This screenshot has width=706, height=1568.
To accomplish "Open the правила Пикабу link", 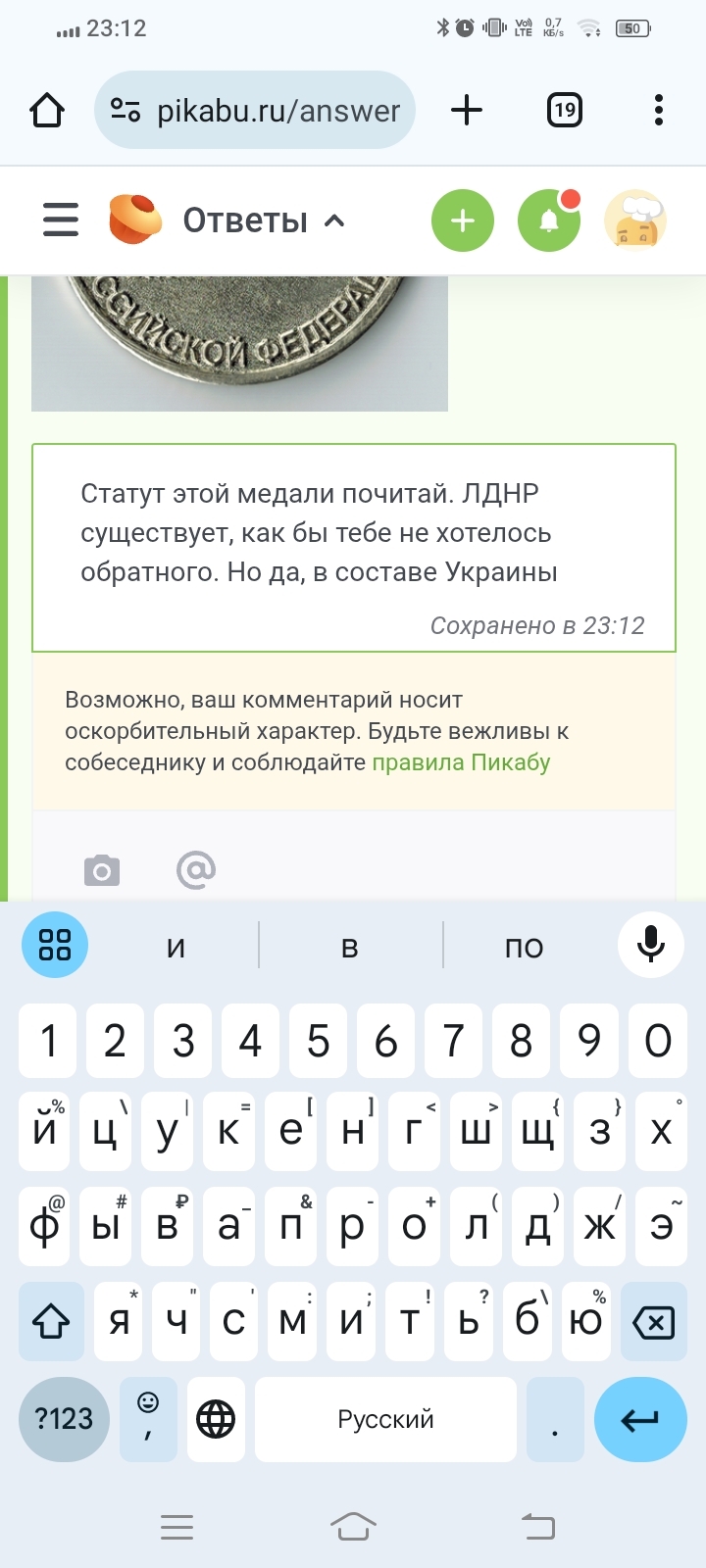I will (x=461, y=762).
